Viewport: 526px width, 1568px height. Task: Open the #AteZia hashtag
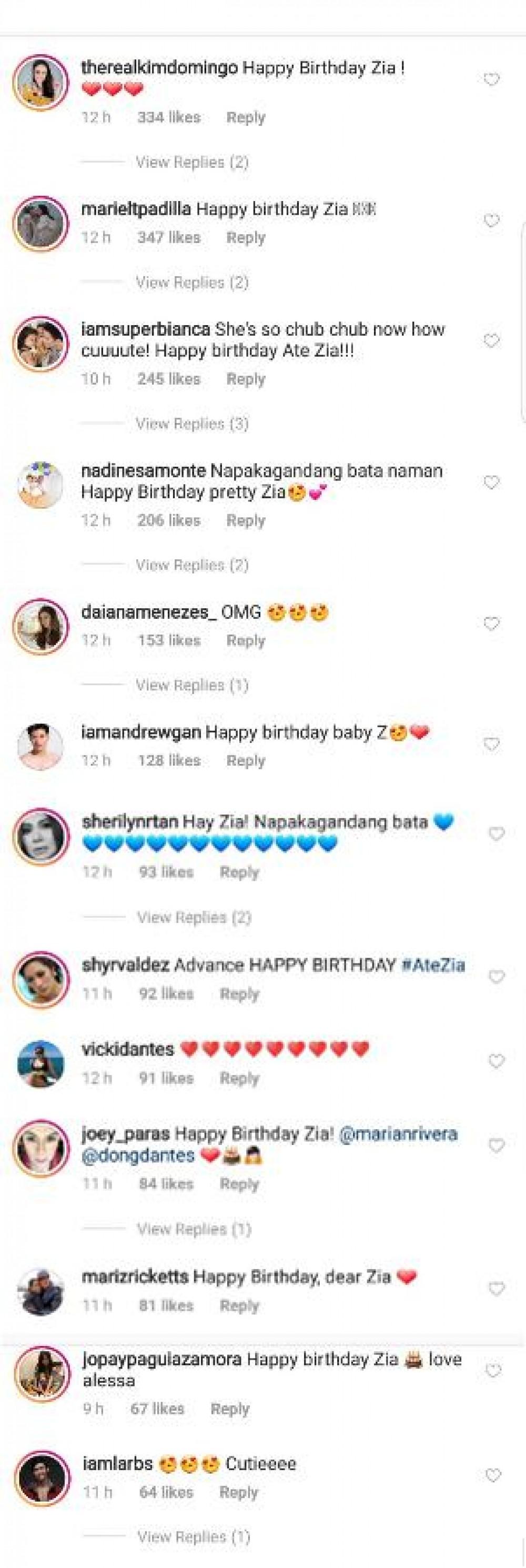433,966
